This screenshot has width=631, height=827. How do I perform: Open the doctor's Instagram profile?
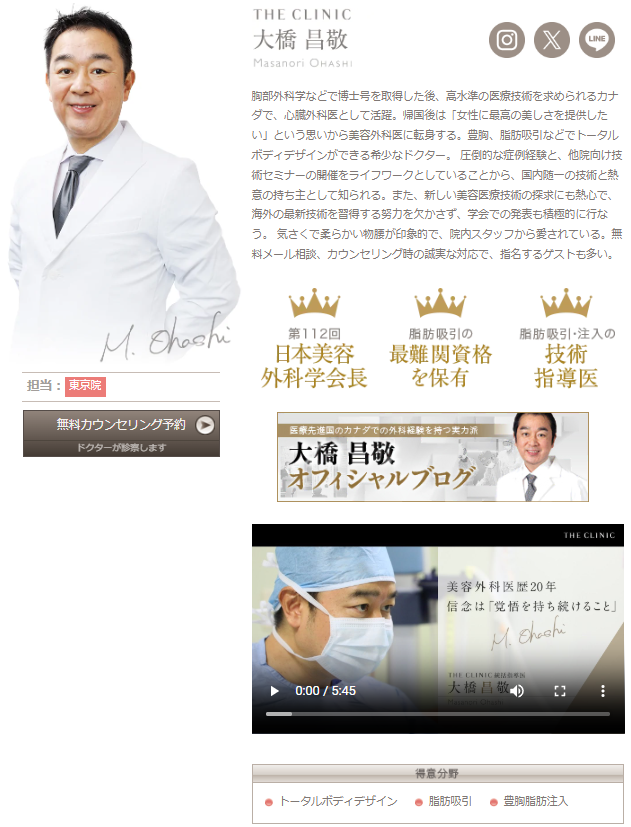click(507, 40)
